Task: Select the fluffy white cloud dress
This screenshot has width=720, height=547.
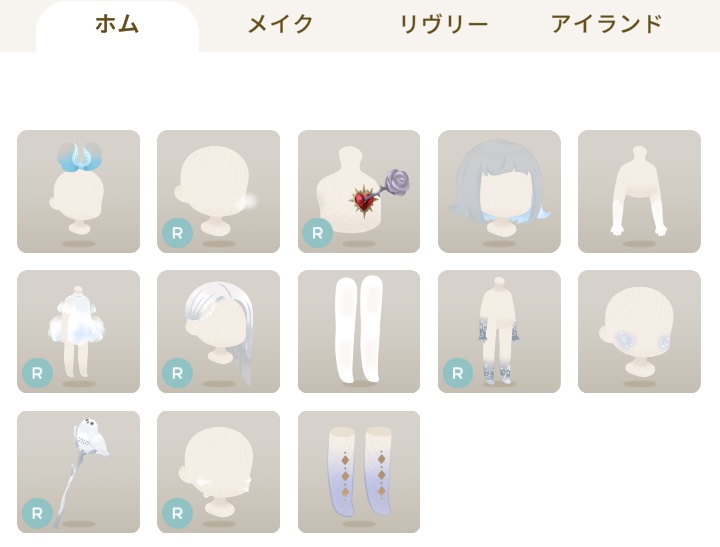Action: point(78,331)
